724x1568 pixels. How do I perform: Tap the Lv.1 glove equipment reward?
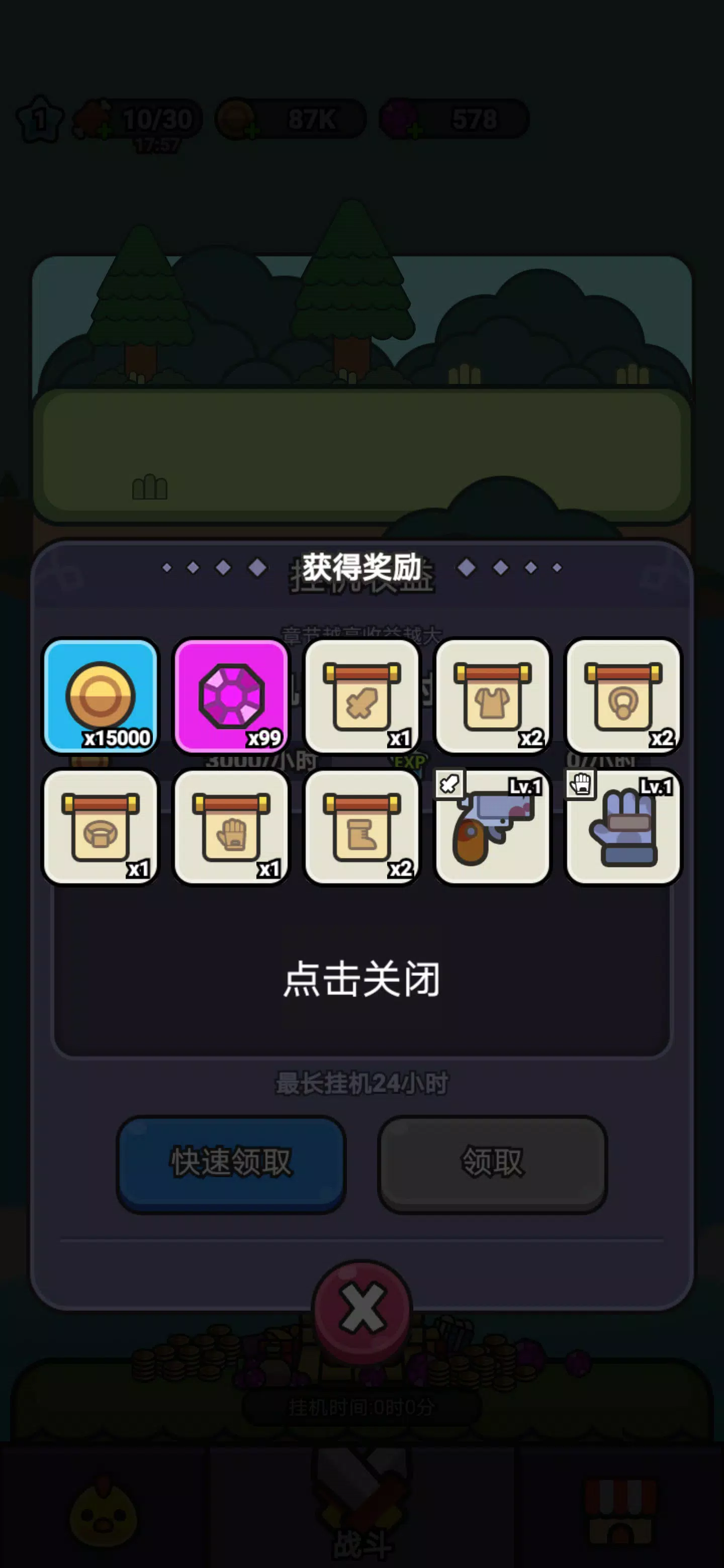pos(623,827)
